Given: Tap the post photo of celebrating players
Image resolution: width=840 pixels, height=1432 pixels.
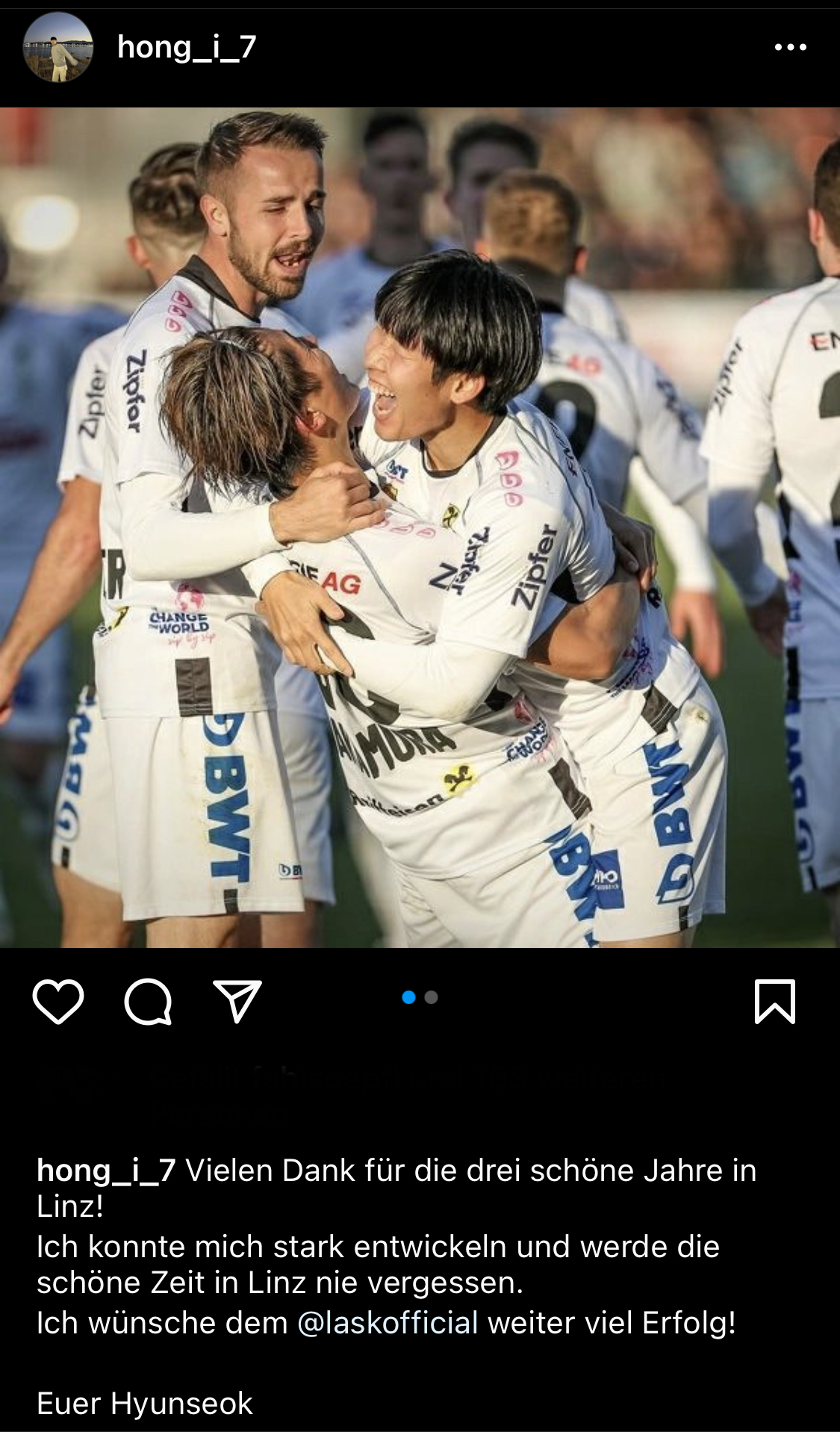Looking at the screenshot, I should pyautogui.click(x=420, y=527).
